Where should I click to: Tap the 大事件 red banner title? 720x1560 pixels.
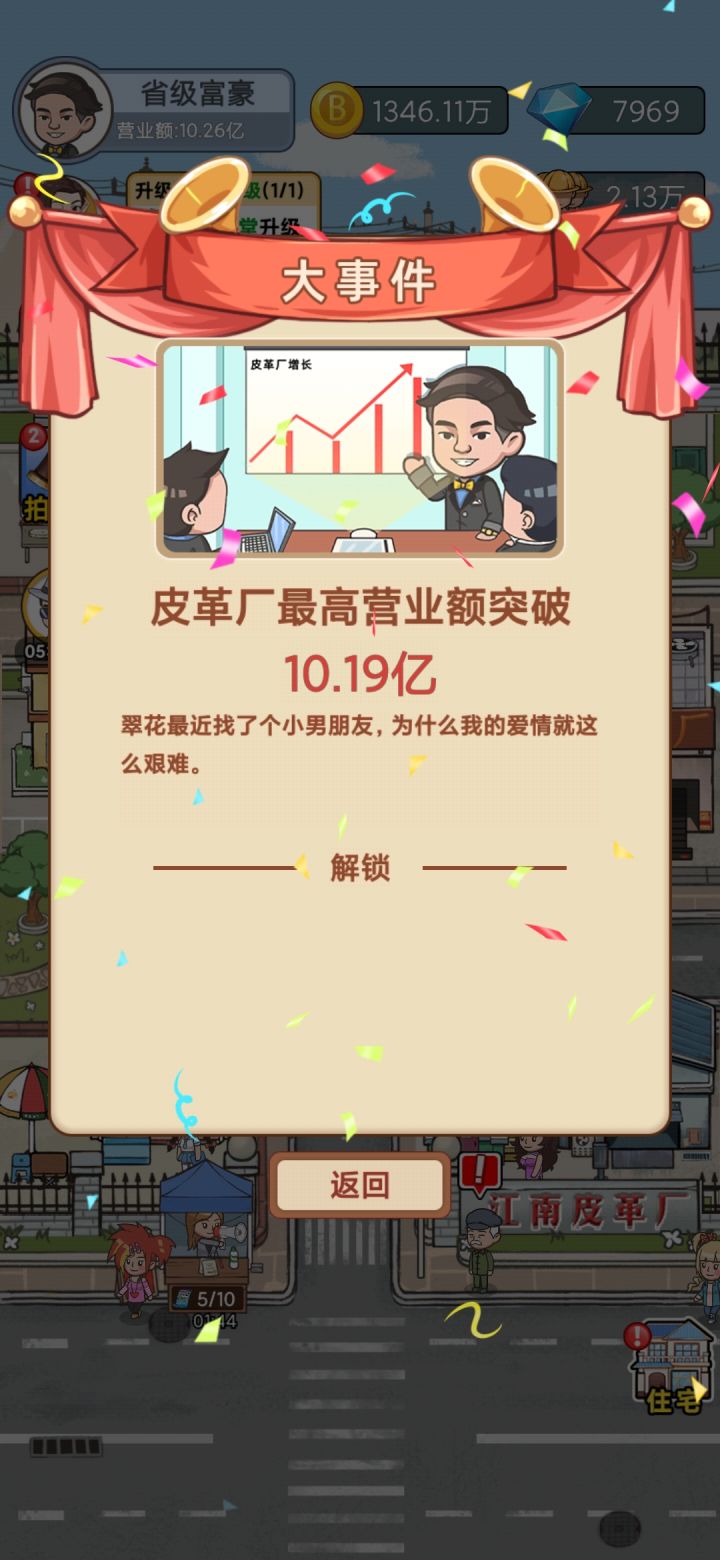coord(360,280)
